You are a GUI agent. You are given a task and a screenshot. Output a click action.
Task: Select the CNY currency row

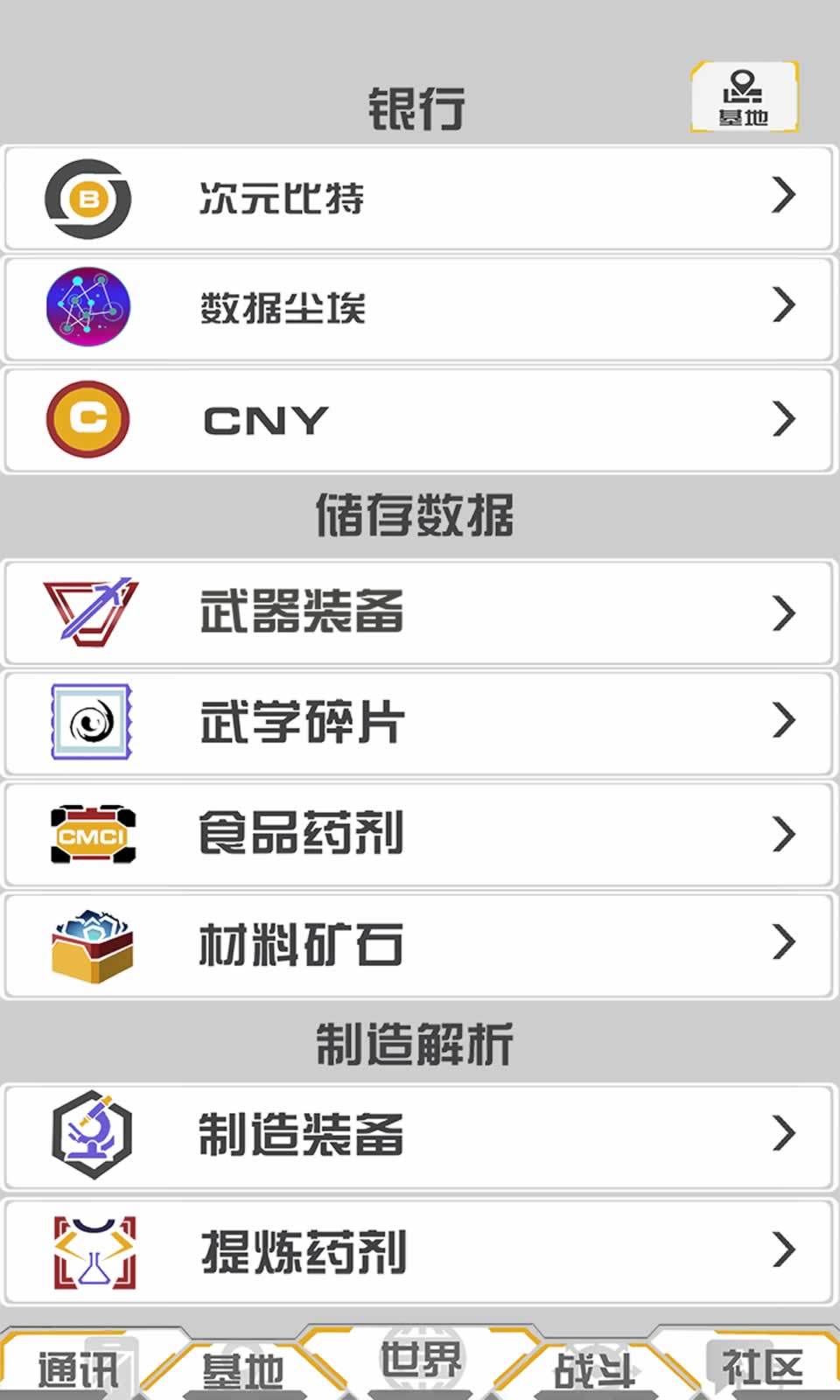tap(418, 420)
